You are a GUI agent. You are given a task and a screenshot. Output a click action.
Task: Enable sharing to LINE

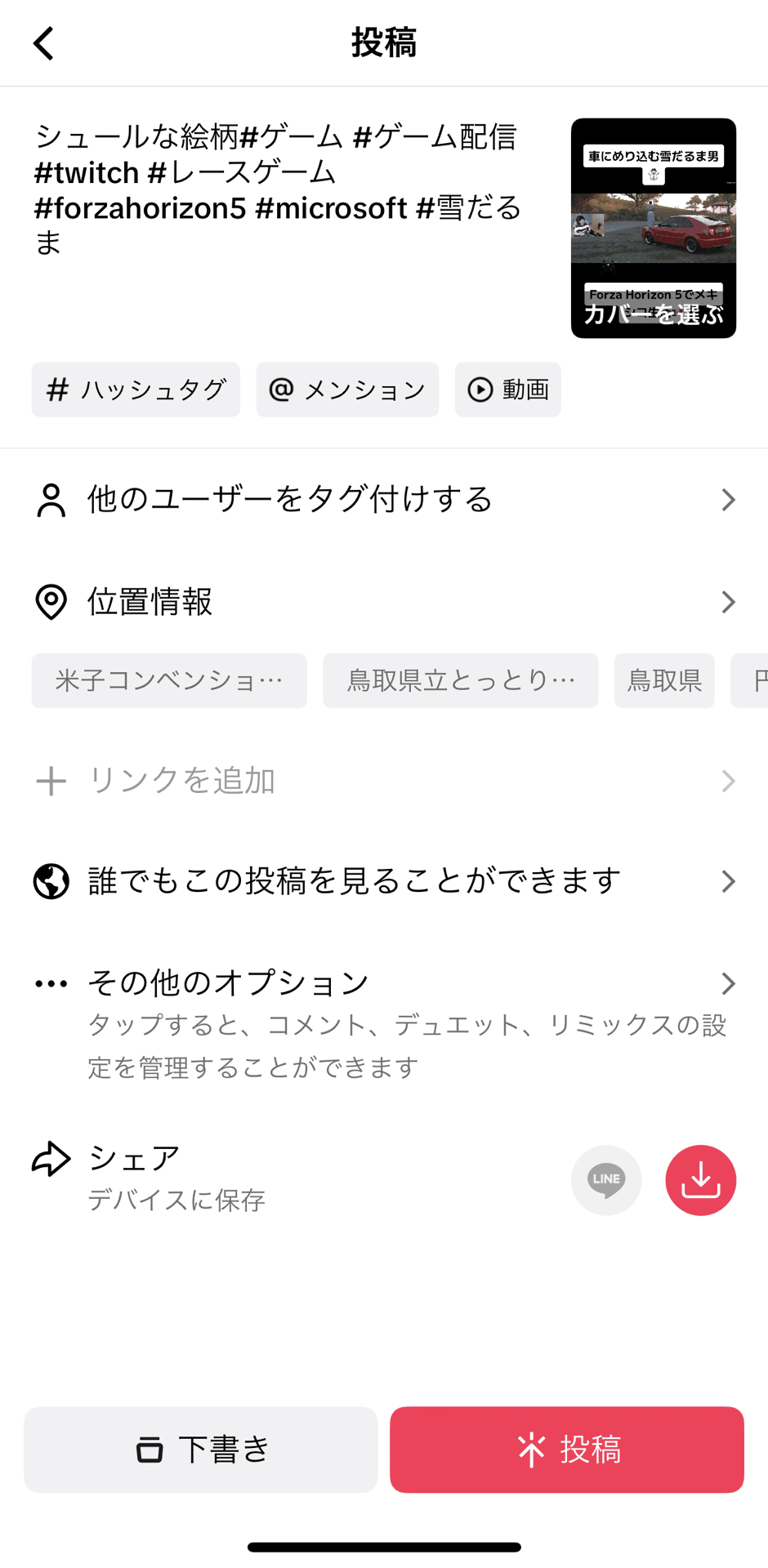coord(606,1180)
